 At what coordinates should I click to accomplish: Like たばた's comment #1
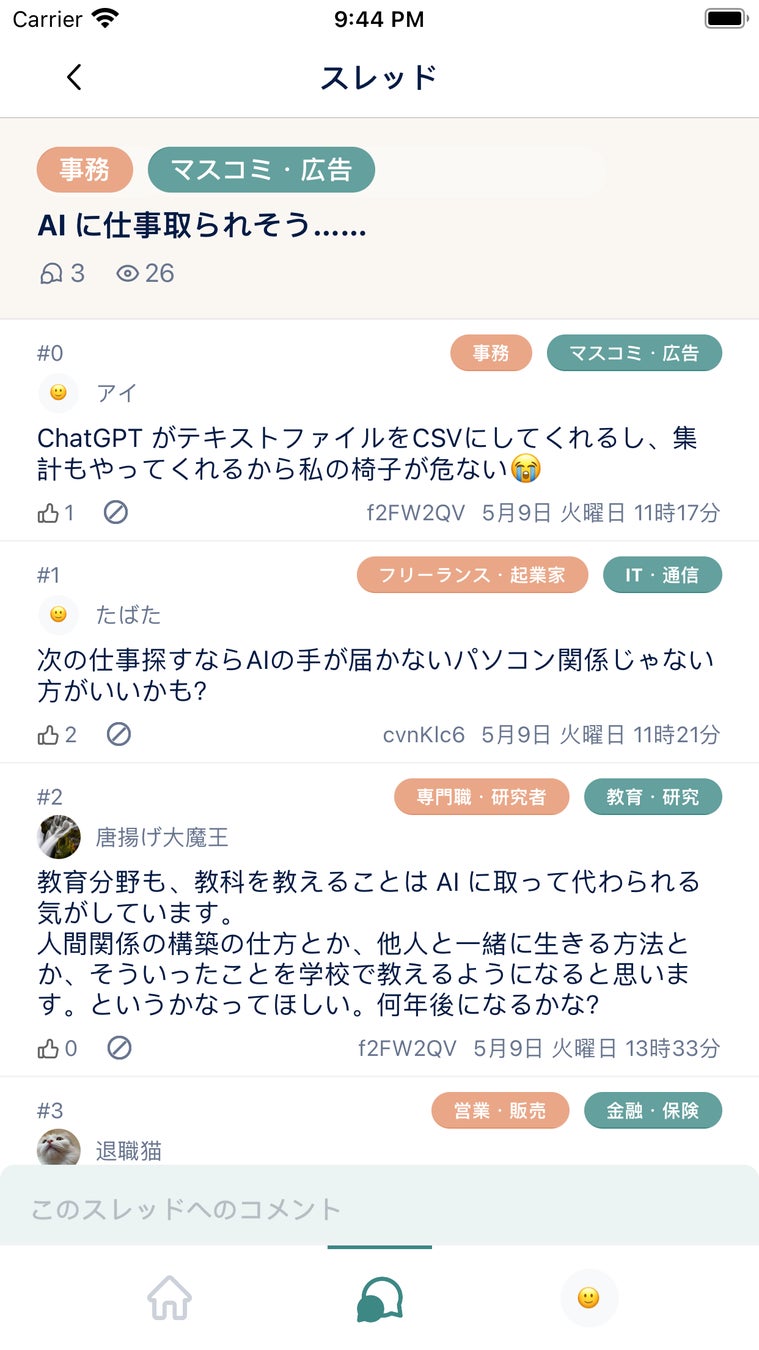coord(49,735)
